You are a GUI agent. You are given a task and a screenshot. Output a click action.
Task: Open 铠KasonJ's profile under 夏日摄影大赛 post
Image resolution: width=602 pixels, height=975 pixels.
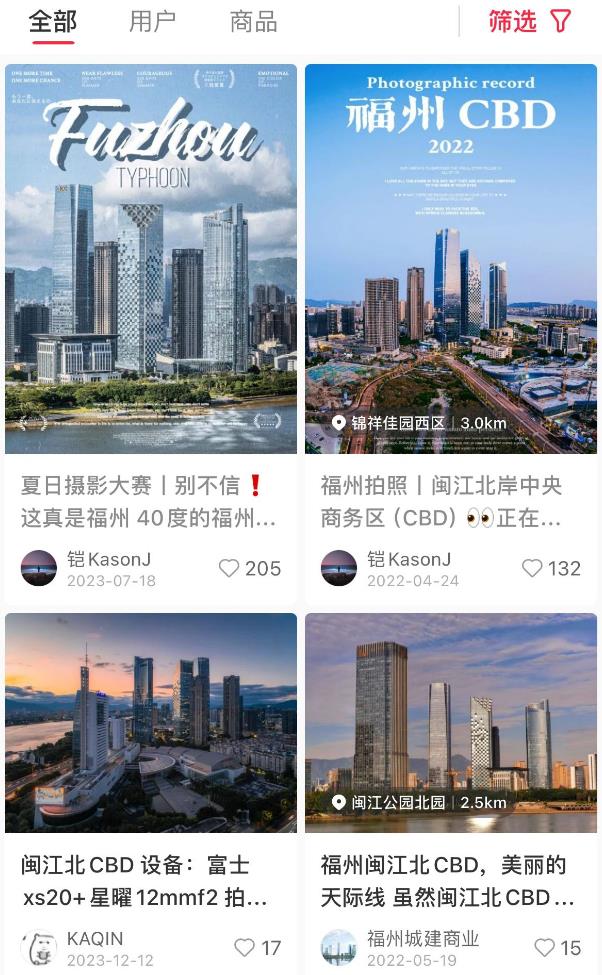tap(39, 568)
